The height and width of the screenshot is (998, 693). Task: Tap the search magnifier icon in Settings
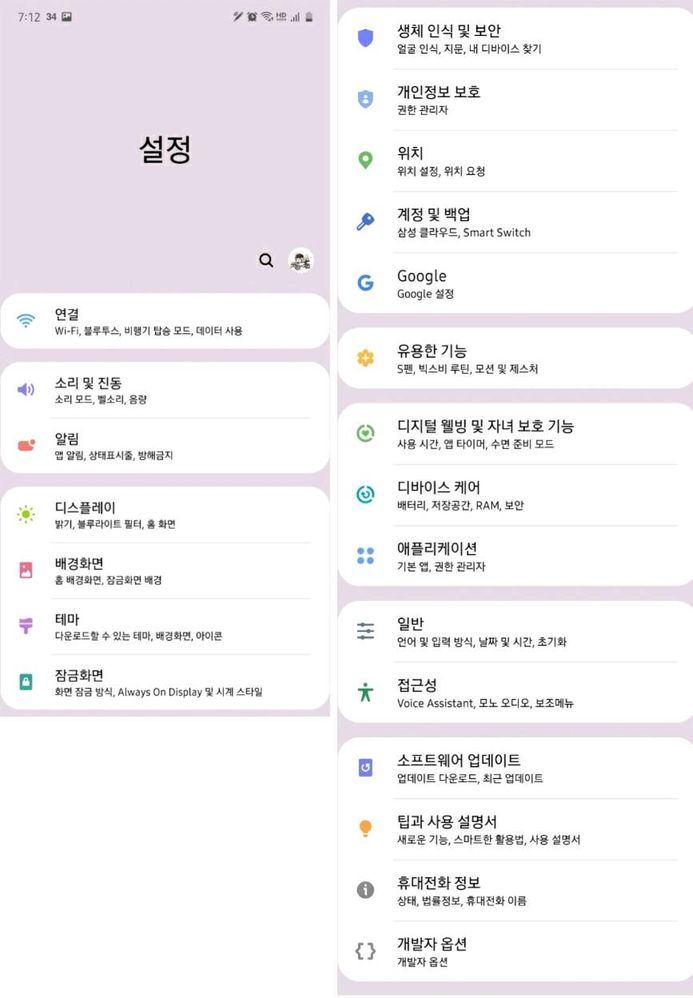(x=266, y=260)
